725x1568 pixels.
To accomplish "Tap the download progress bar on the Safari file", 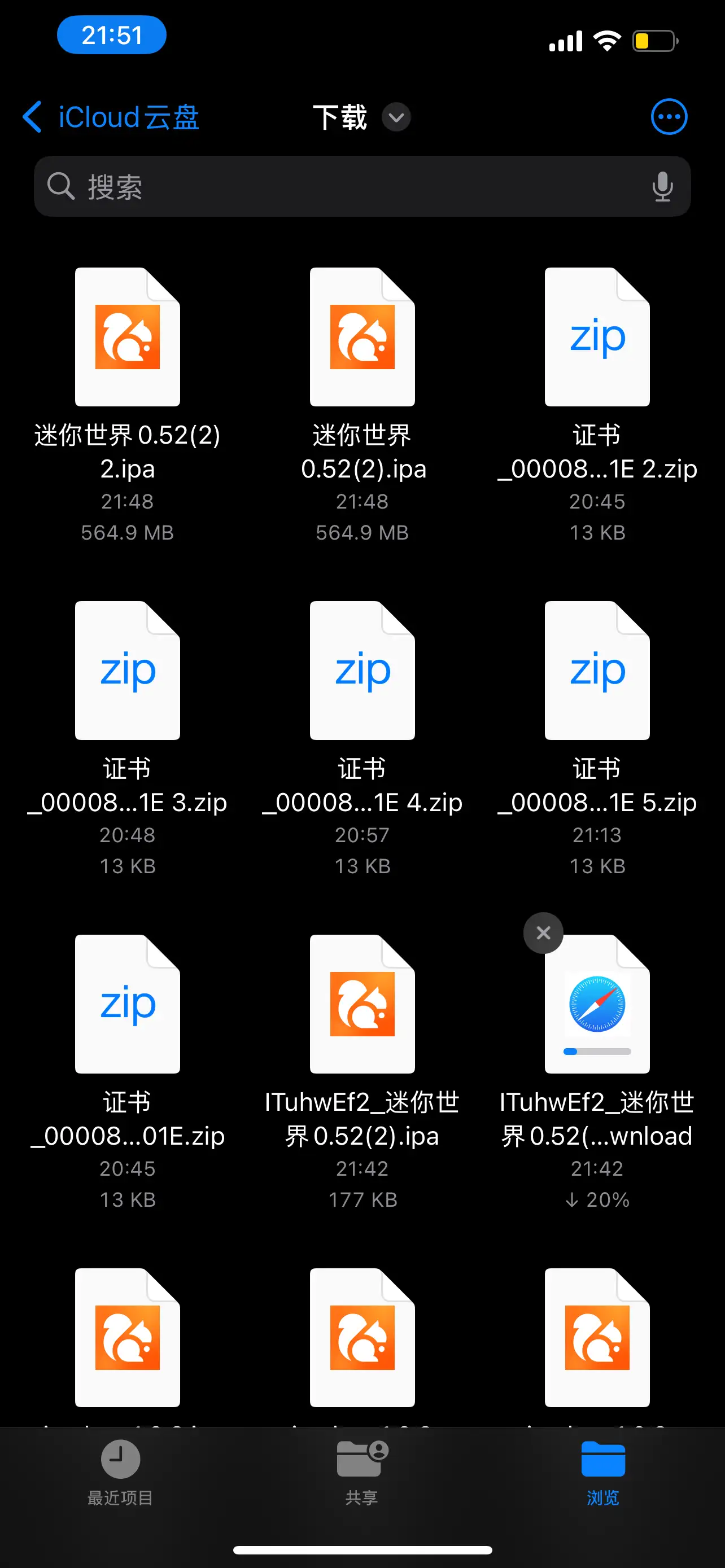I will coord(597,1051).
